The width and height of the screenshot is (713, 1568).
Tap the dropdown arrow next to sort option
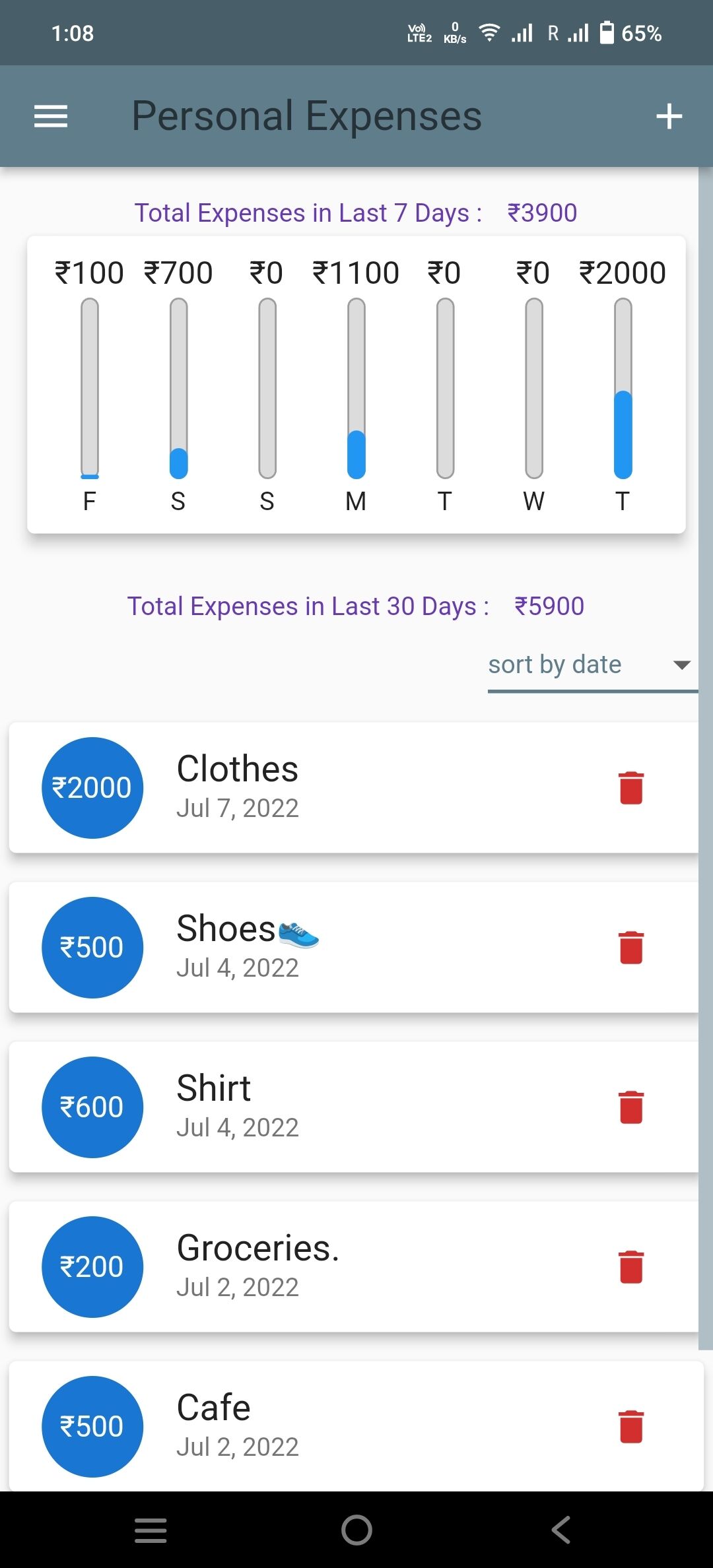point(682,665)
